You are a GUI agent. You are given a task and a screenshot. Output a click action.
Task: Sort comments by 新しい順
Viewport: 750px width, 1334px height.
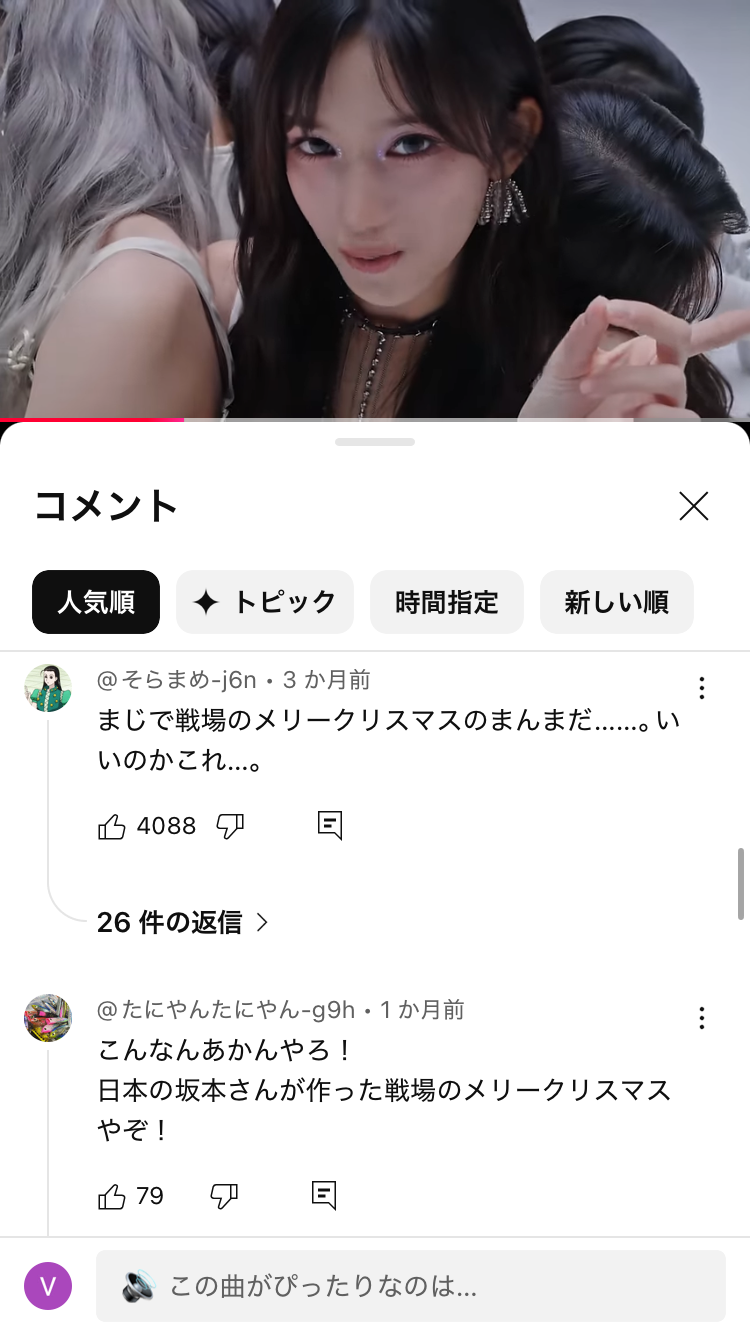(x=617, y=602)
